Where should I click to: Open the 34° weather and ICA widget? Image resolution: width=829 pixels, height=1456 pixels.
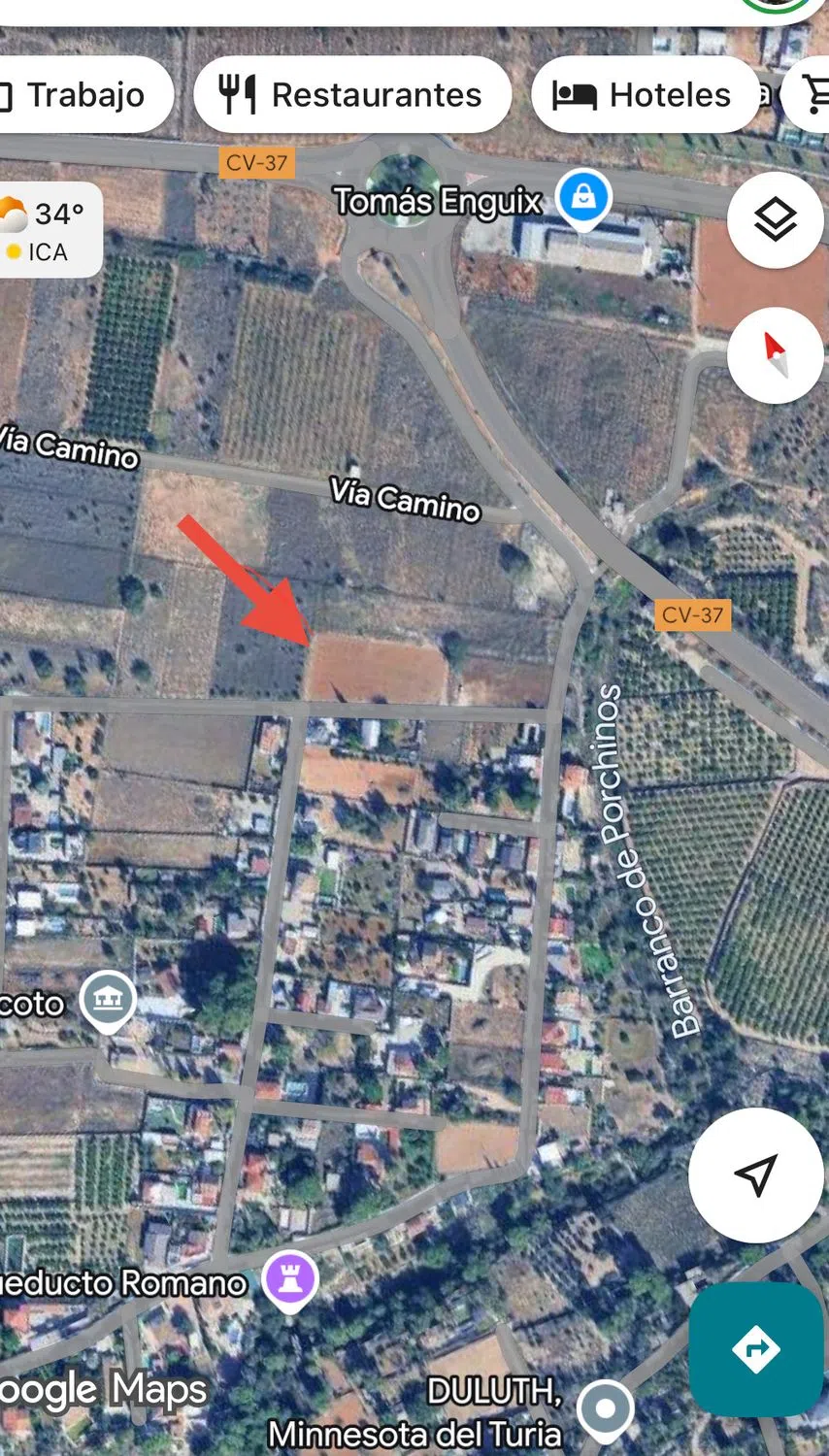[47, 230]
